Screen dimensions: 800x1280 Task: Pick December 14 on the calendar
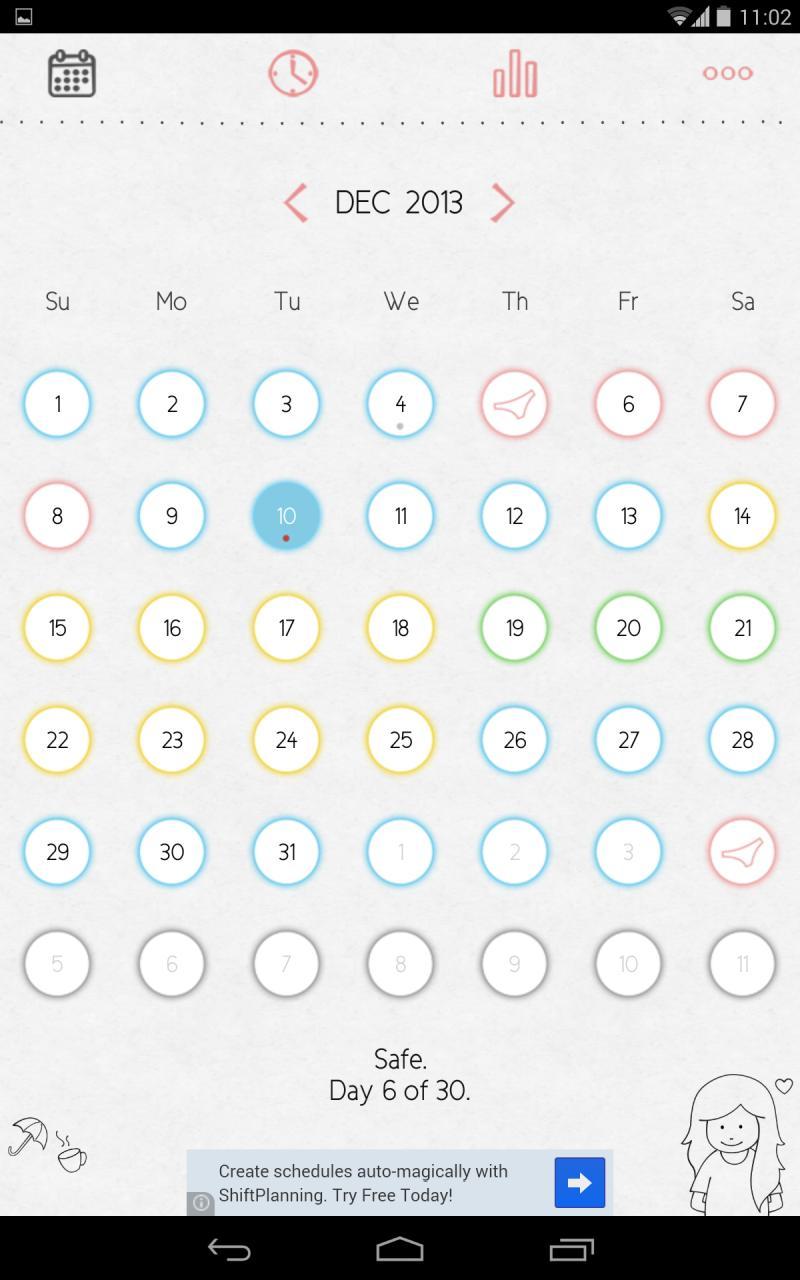click(742, 516)
